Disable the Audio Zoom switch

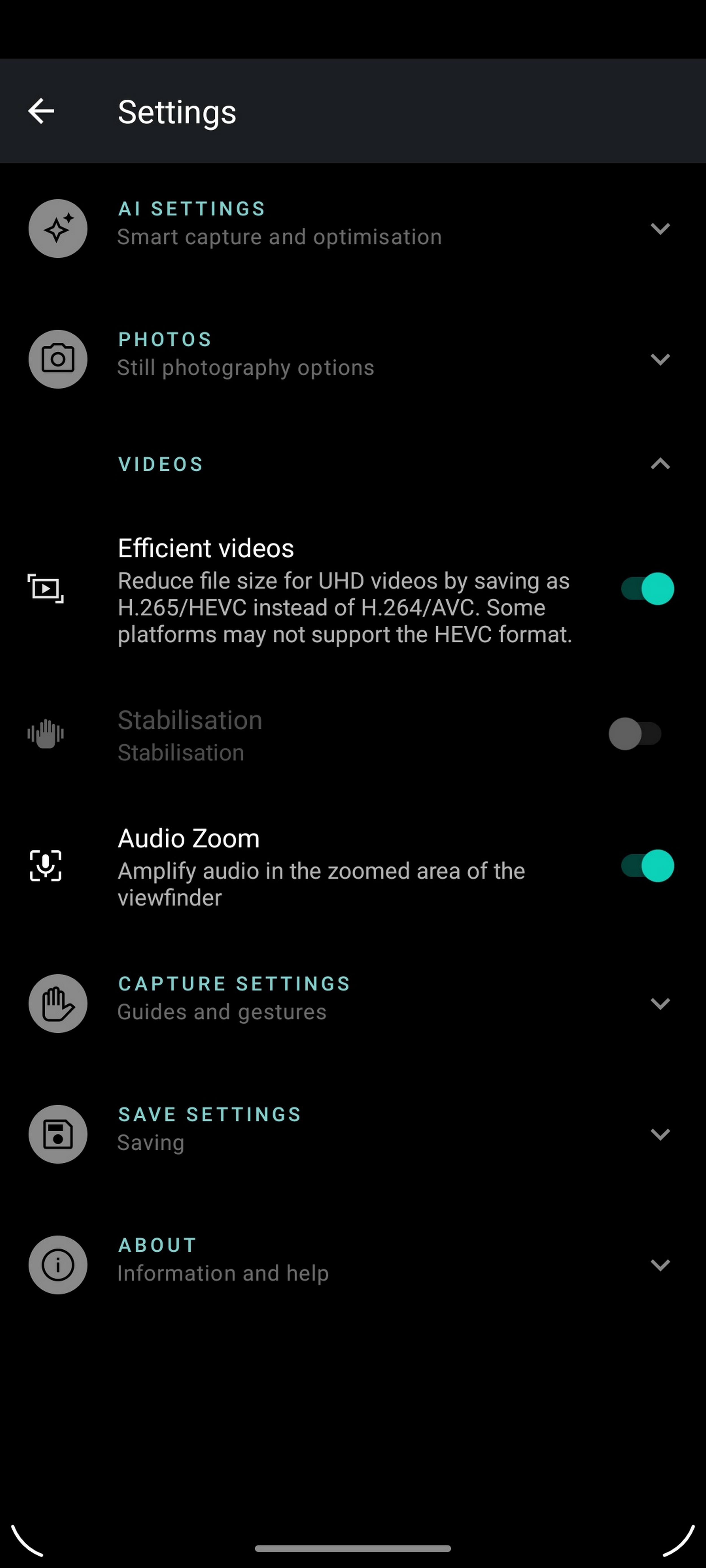(647, 866)
